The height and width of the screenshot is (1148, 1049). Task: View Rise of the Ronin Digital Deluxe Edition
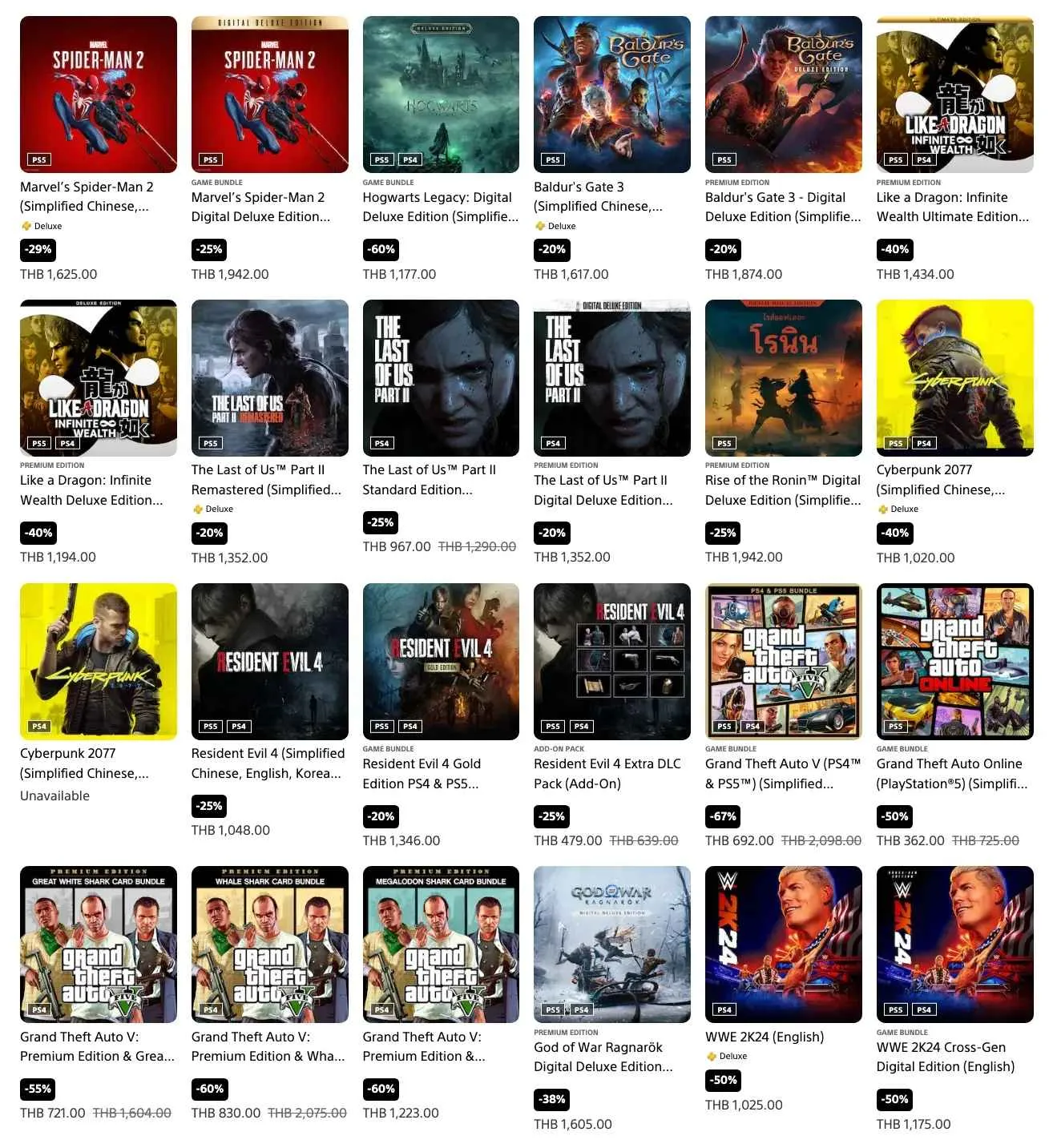coord(783,377)
